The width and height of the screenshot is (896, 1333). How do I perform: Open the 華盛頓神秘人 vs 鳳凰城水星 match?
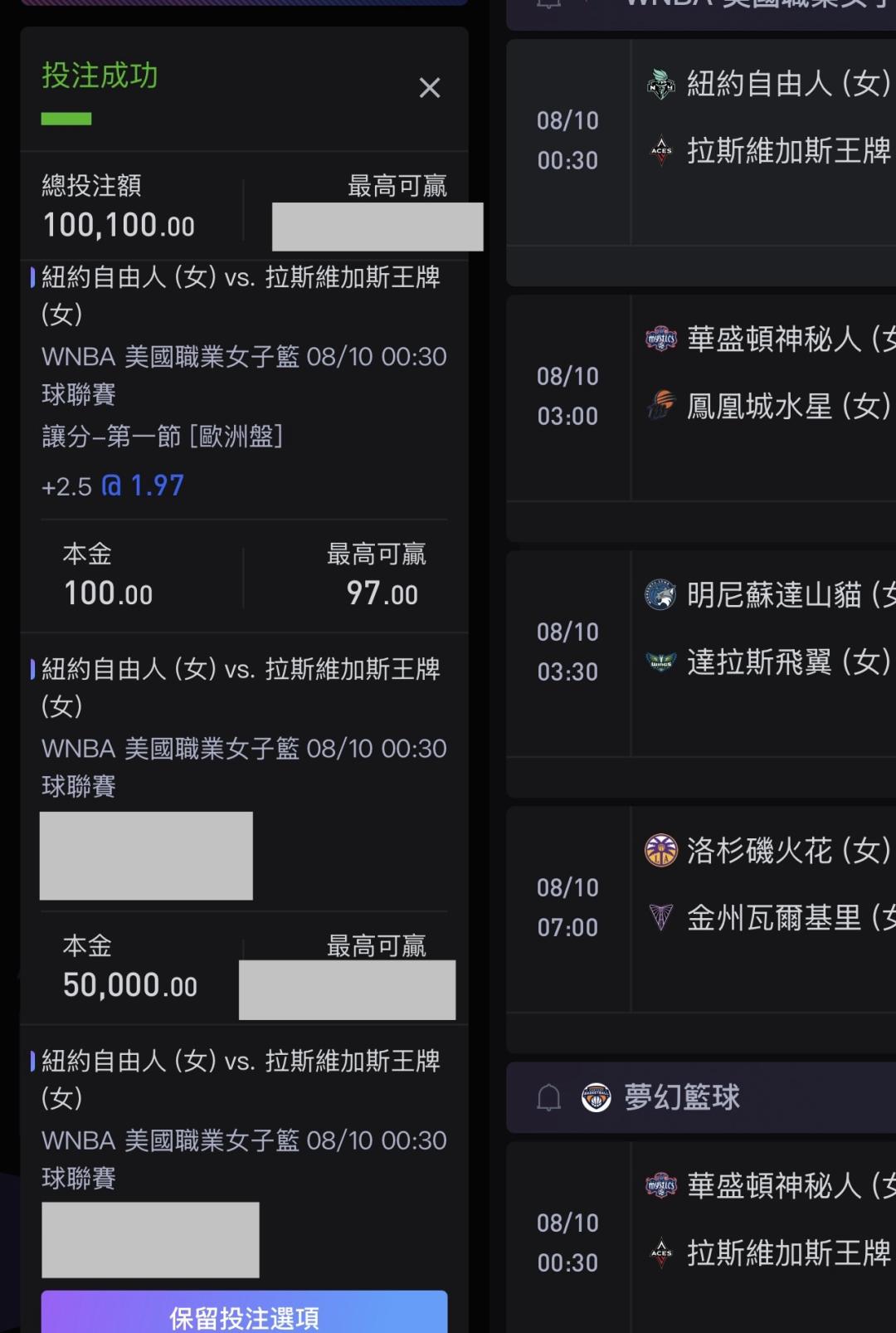tap(701, 398)
